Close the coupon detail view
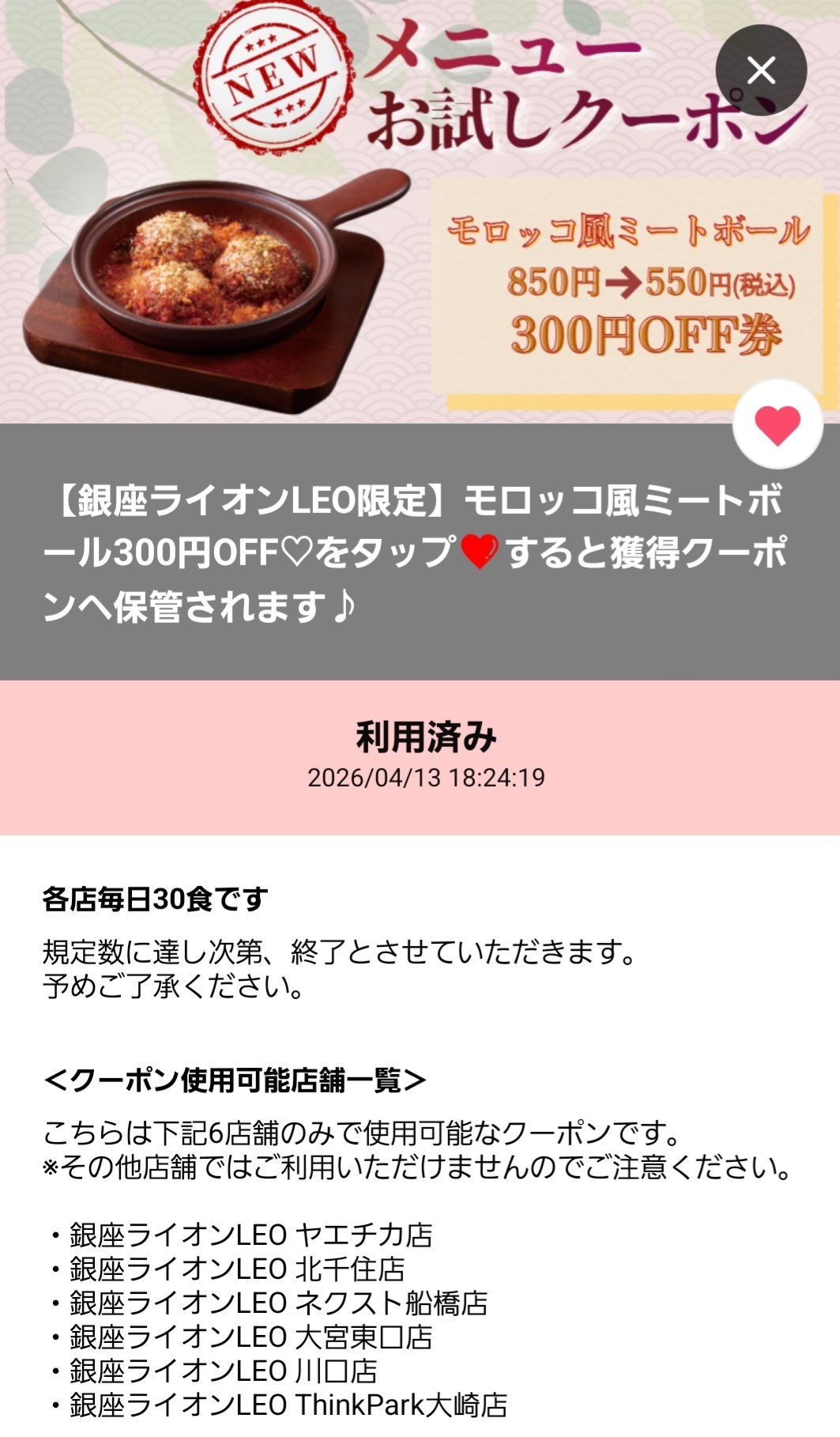This screenshot has height=1437, width=840. pyautogui.click(x=761, y=71)
